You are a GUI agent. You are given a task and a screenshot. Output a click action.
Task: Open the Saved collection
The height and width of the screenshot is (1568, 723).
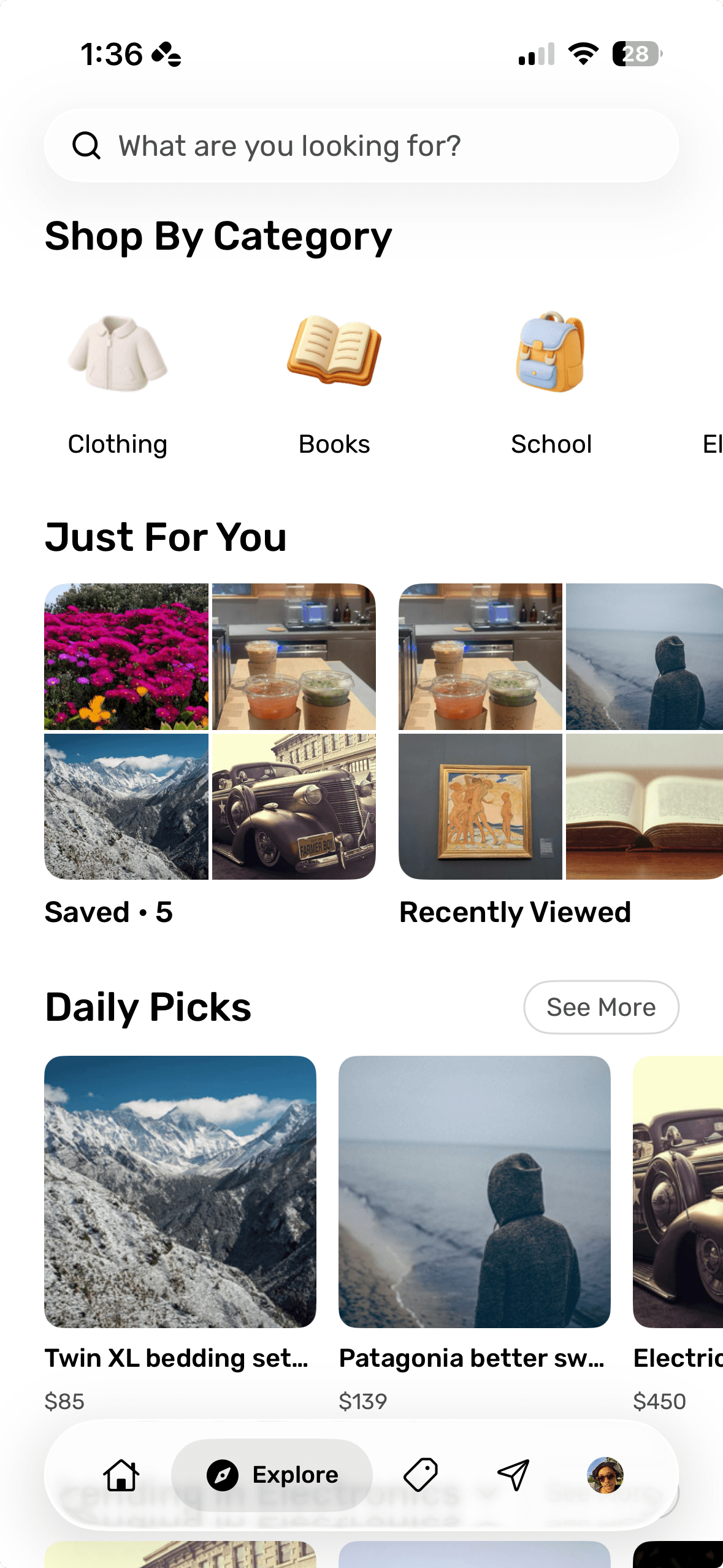210,755
